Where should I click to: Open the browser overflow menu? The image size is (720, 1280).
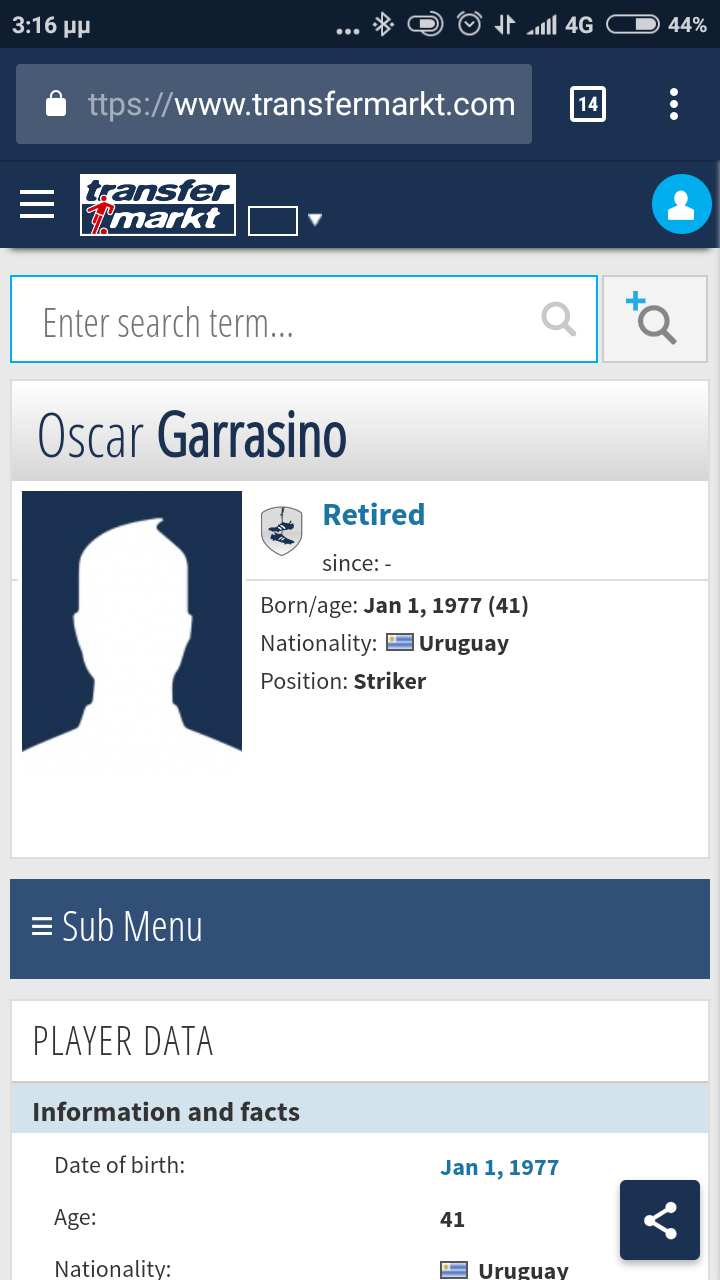click(674, 104)
